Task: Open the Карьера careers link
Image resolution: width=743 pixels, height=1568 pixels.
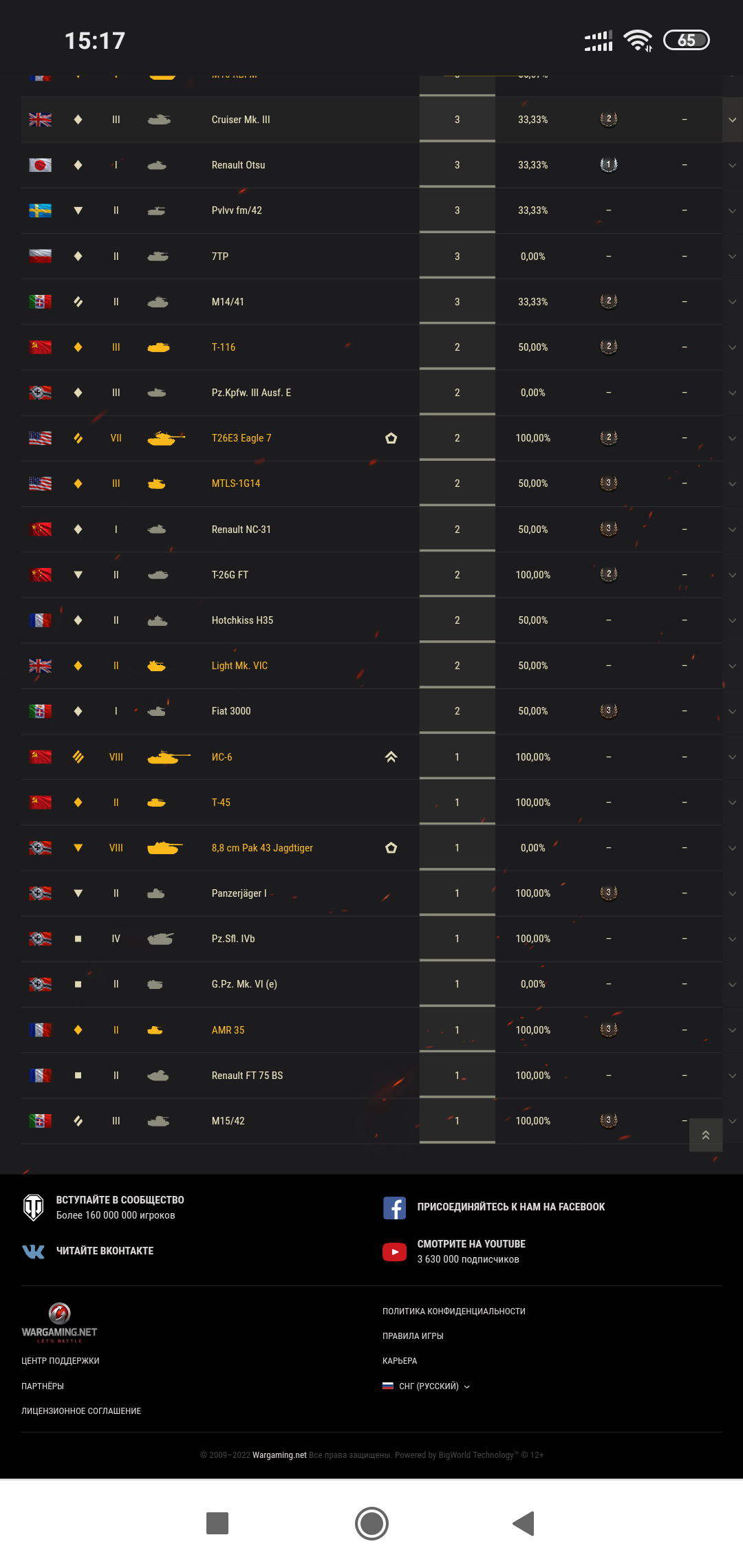Action: (400, 1361)
